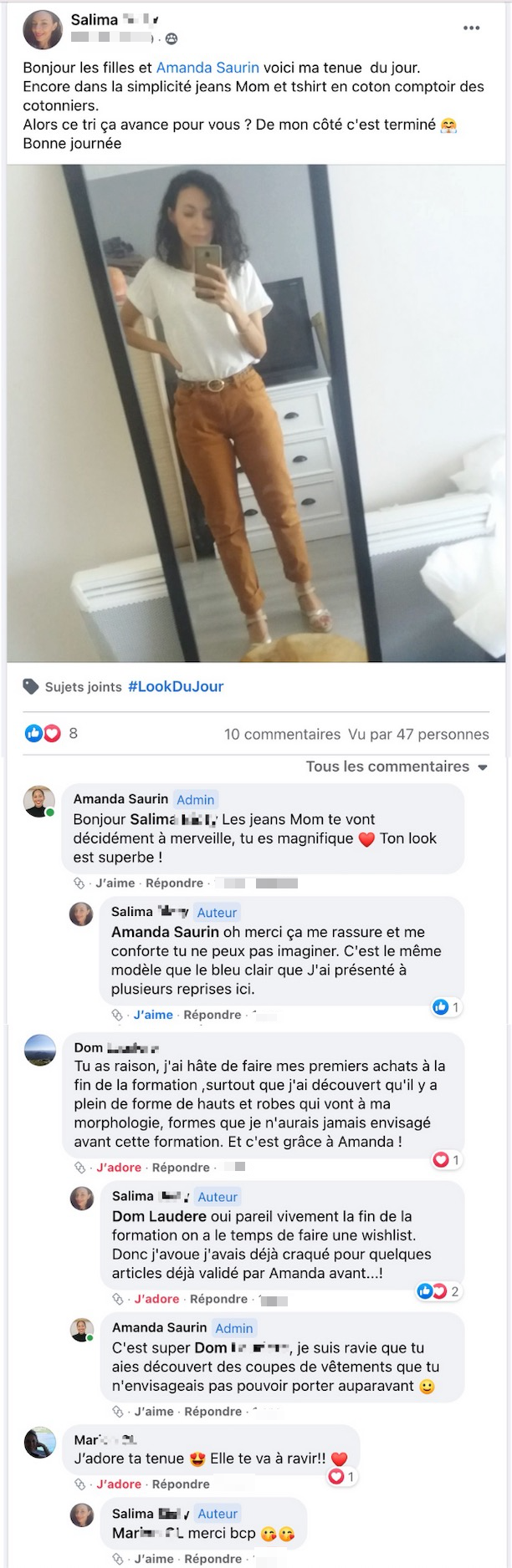
Task: Like Amanda's 'C'est super Dom' comment
Action: (x=153, y=1411)
